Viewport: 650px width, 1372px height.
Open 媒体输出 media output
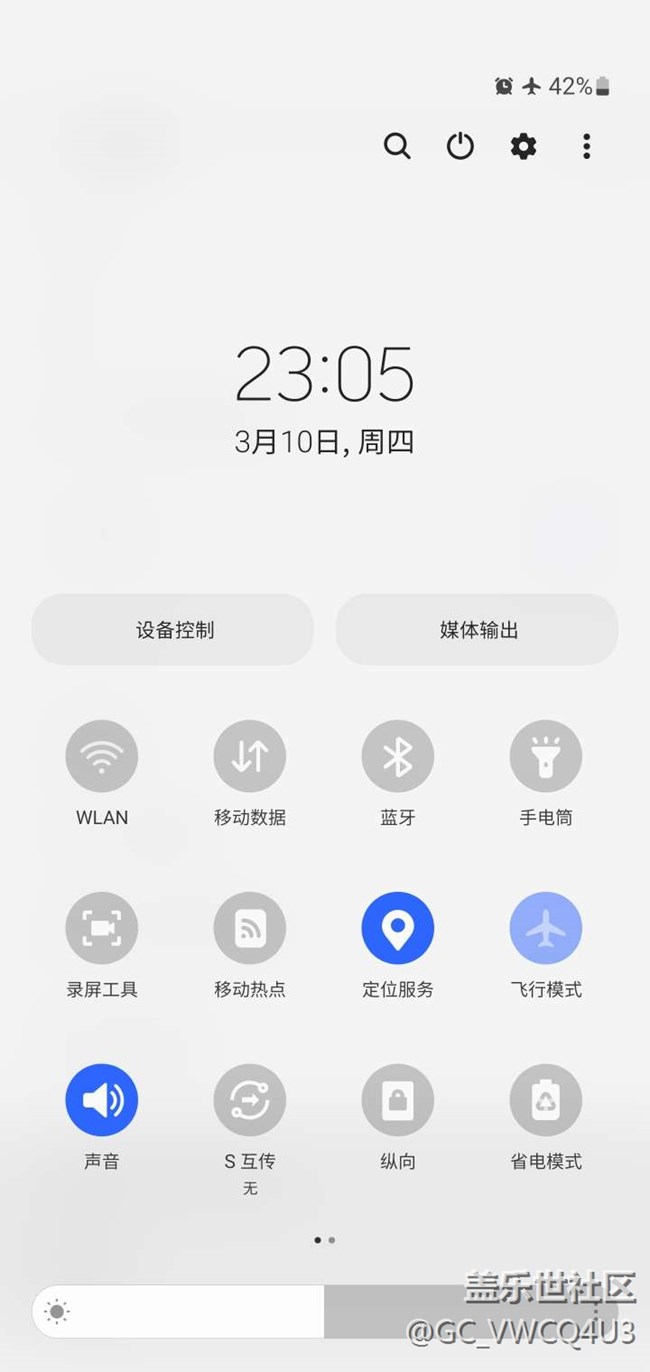pos(477,630)
